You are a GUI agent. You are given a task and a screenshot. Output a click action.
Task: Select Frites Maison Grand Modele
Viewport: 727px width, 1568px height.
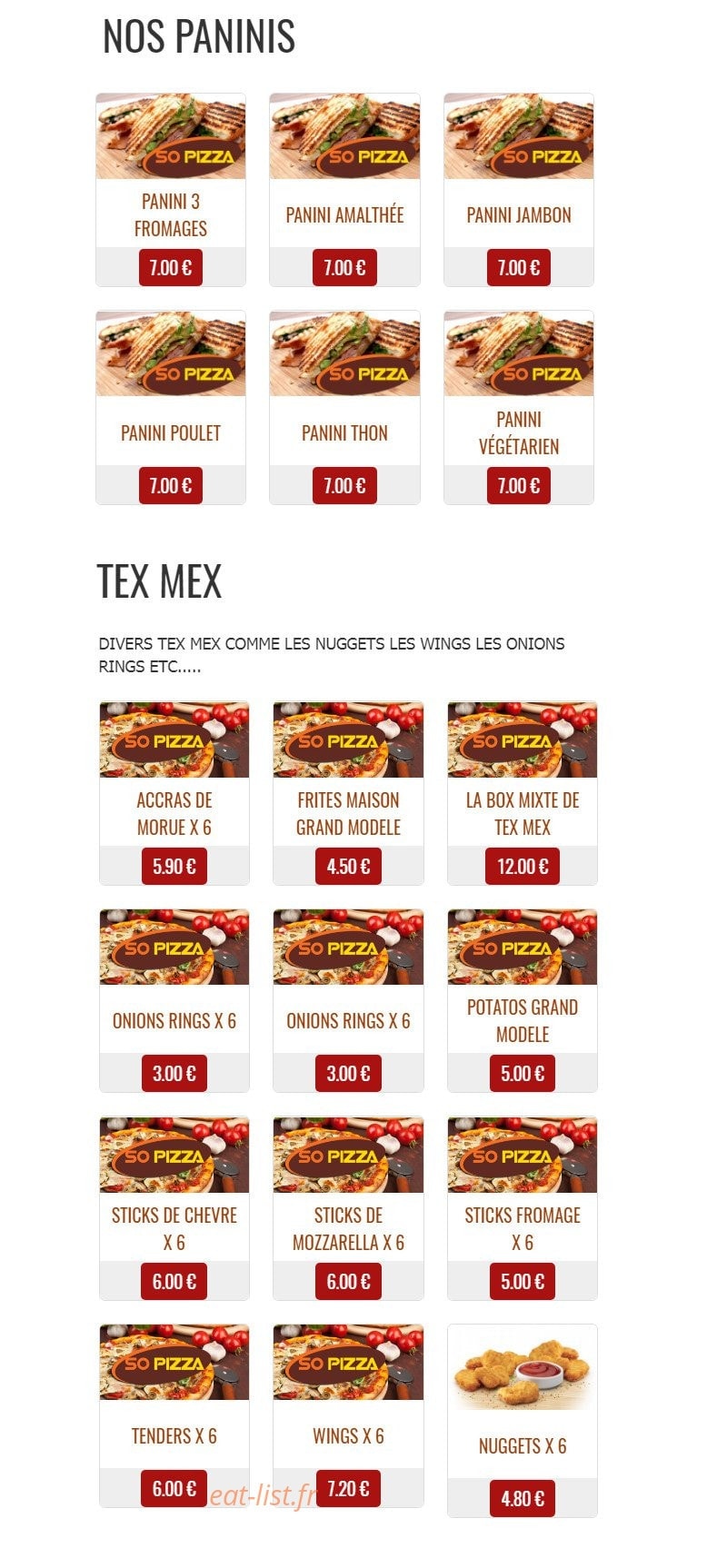point(348,793)
